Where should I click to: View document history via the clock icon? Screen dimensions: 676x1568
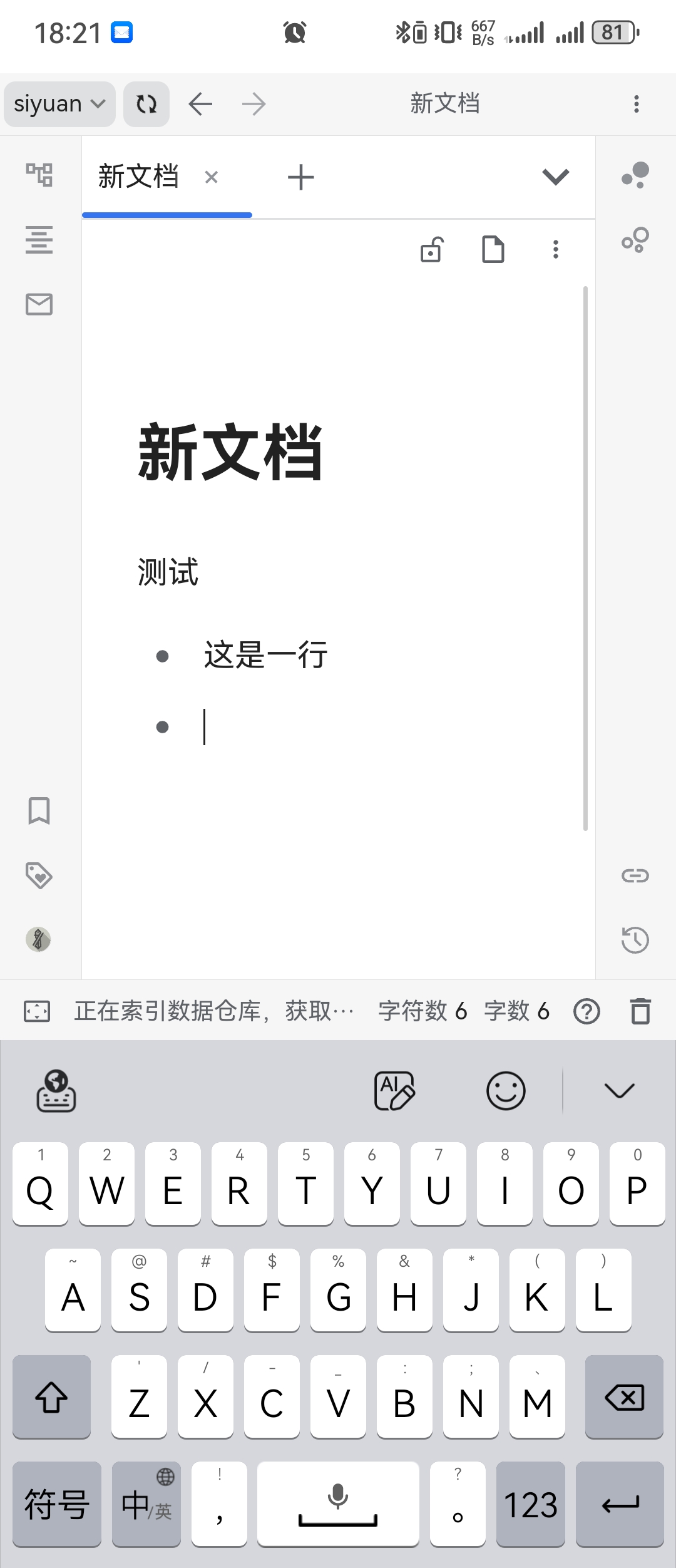click(x=635, y=940)
